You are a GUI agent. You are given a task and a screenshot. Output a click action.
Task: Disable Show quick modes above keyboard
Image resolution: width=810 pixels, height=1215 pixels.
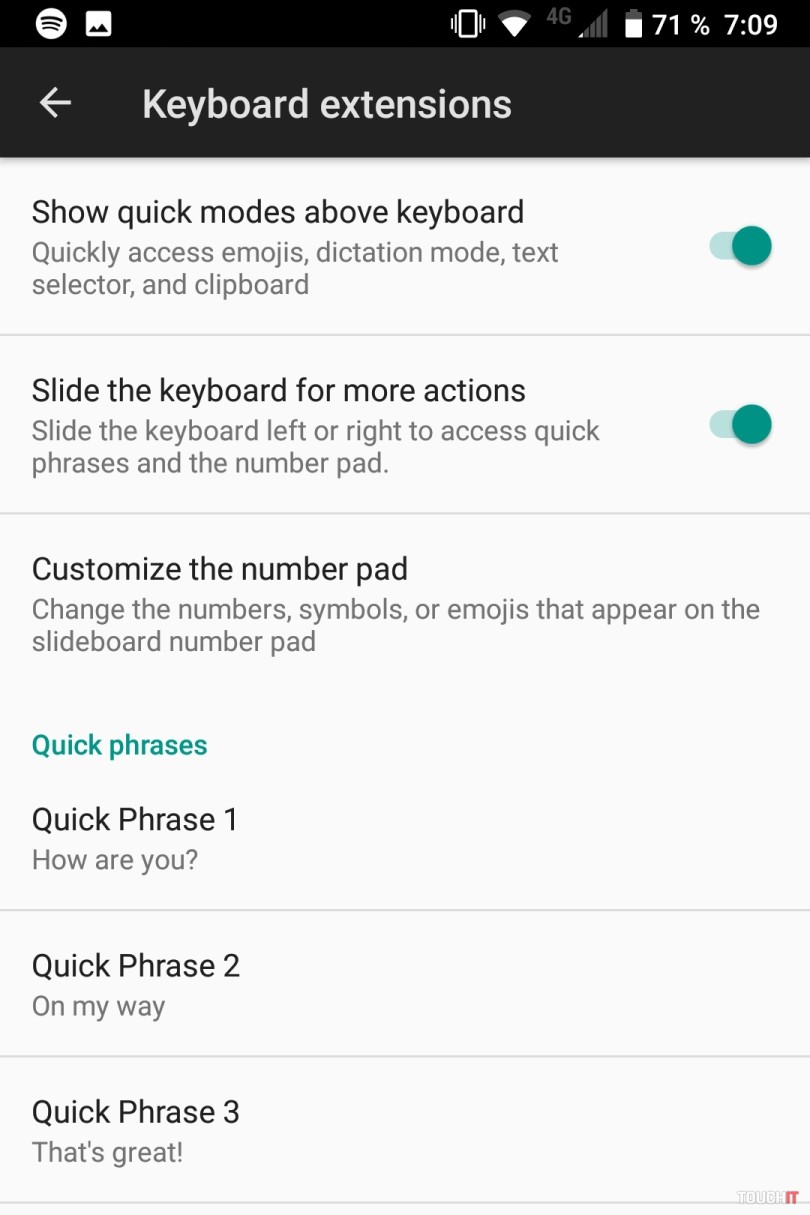tap(741, 246)
